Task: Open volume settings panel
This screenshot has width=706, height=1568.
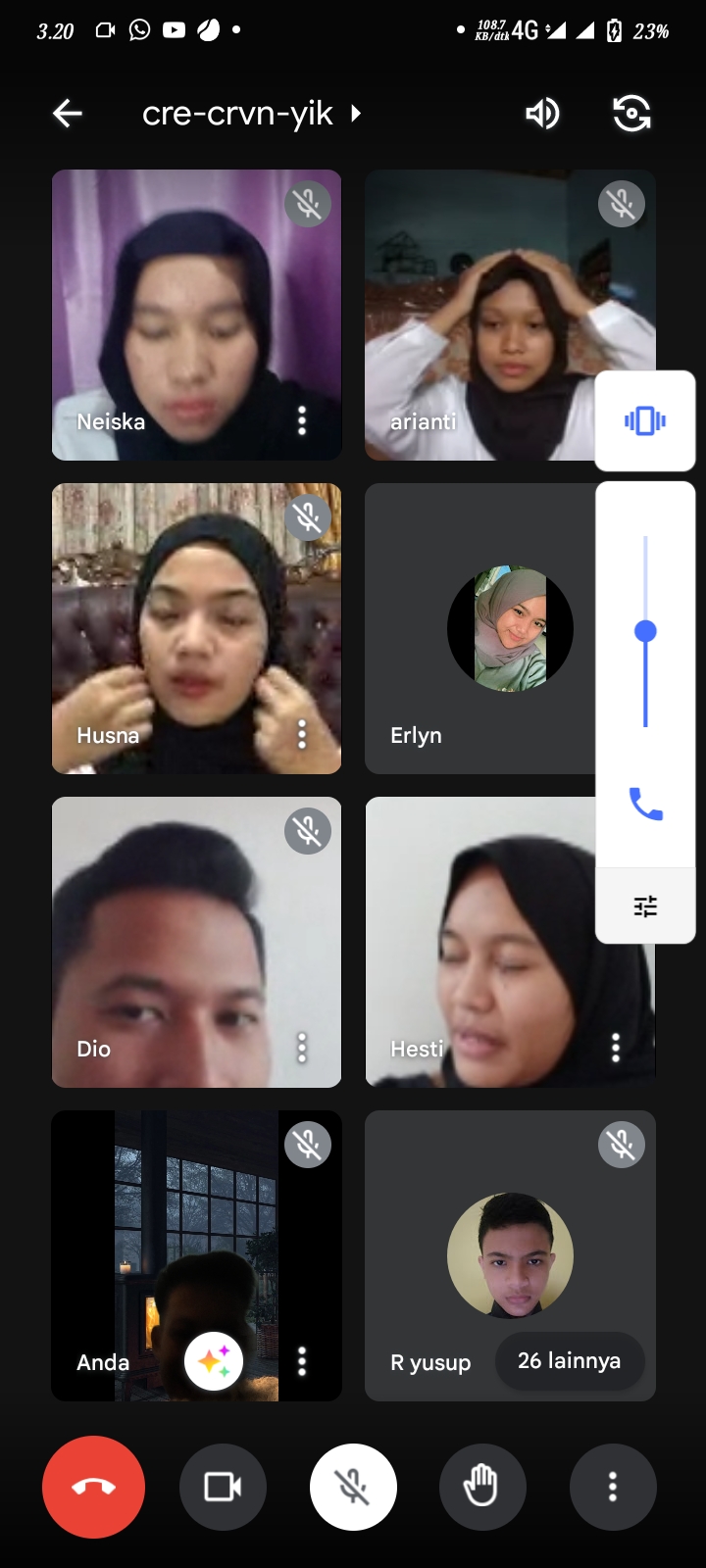Action: pyautogui.click(x=645, y=906)
